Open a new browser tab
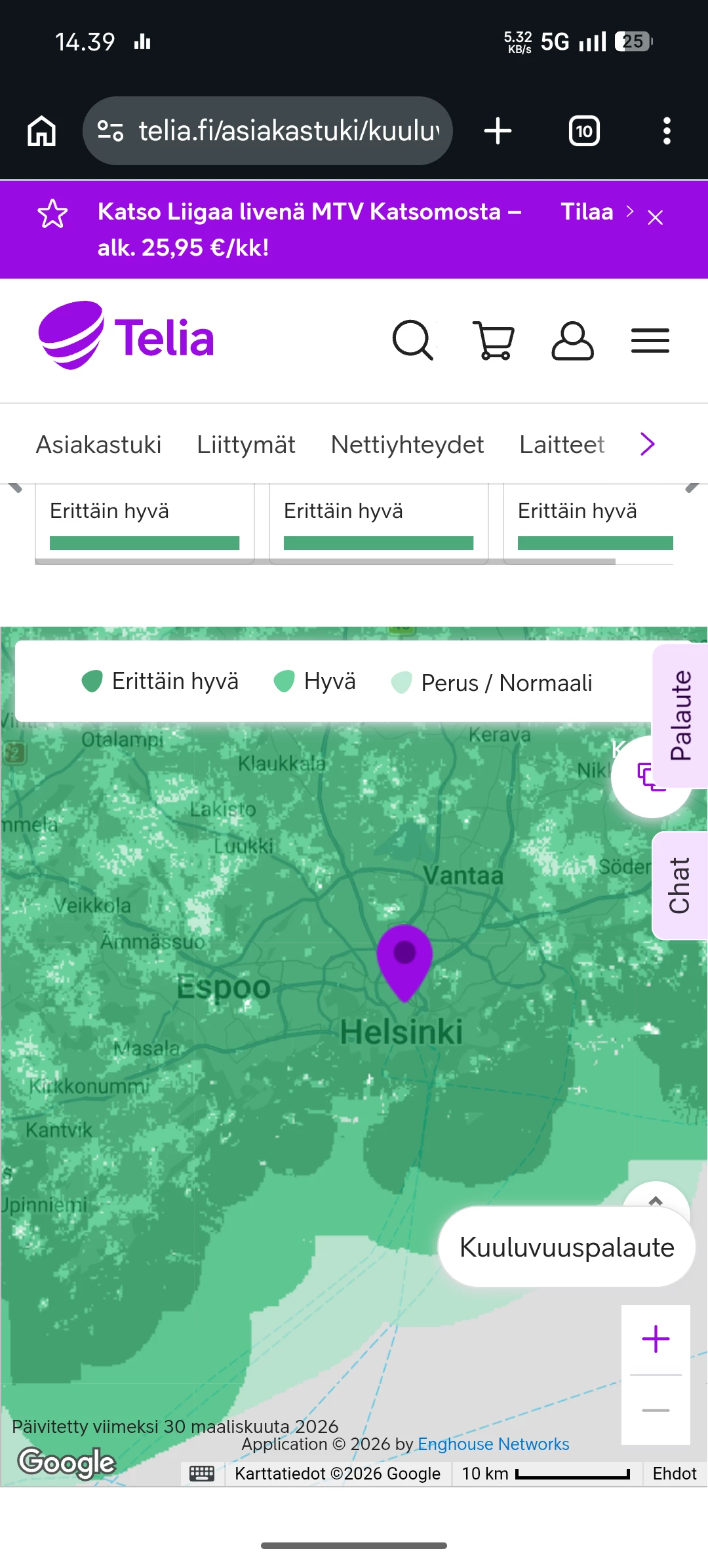Screen dimensions: 708x1568 (x=498, y=131)
